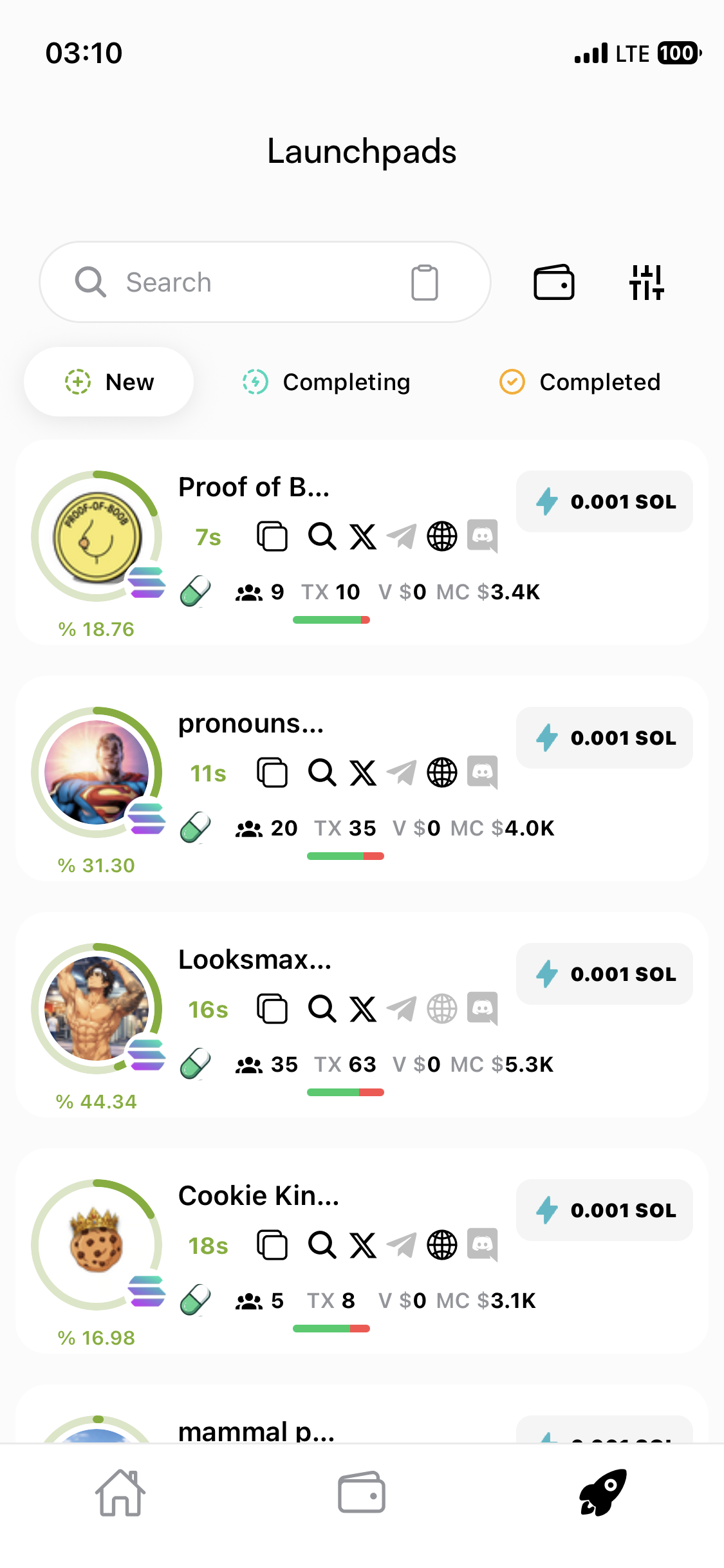Open the Looksmax... token card

click(255, 960)
